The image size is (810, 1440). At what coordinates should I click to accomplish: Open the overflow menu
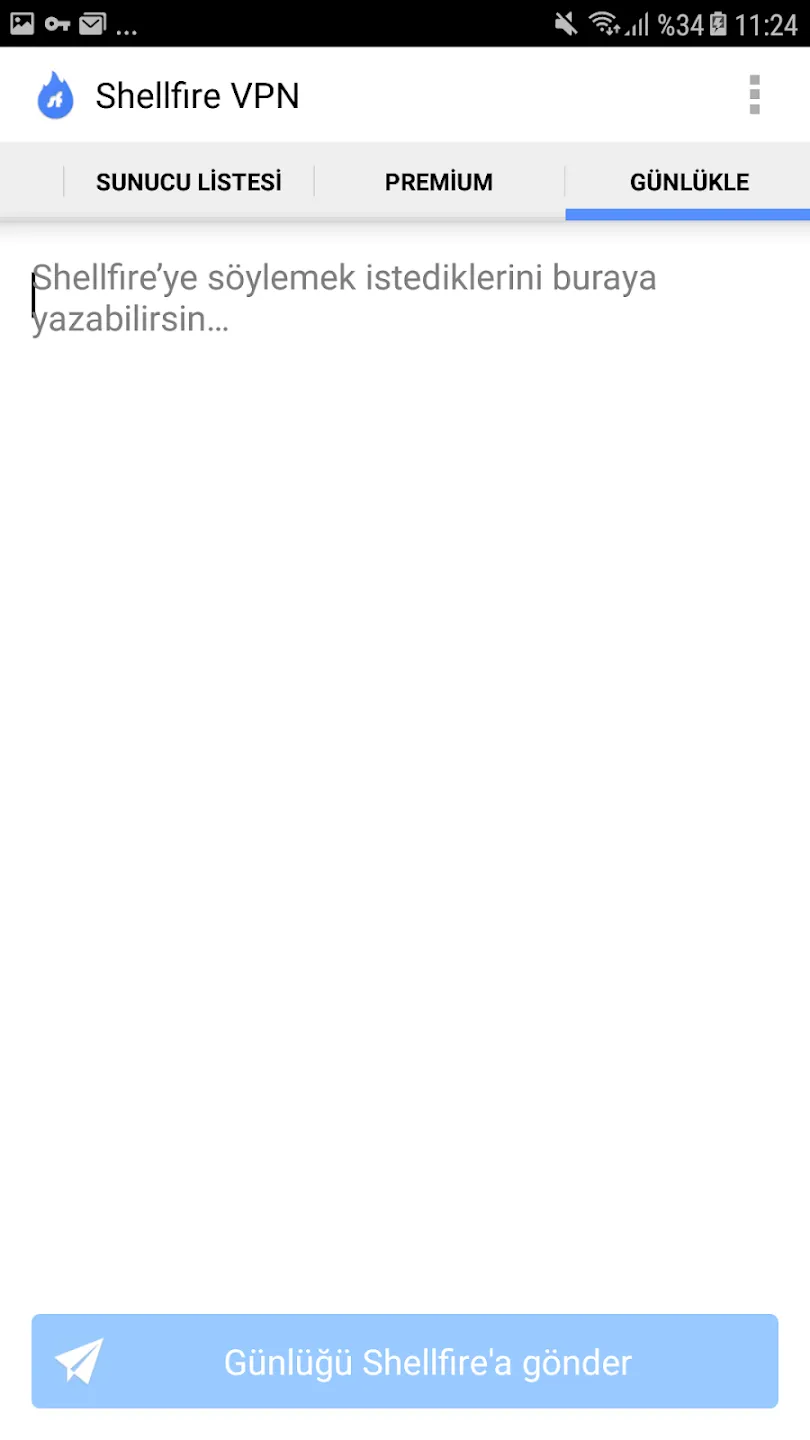755,95
